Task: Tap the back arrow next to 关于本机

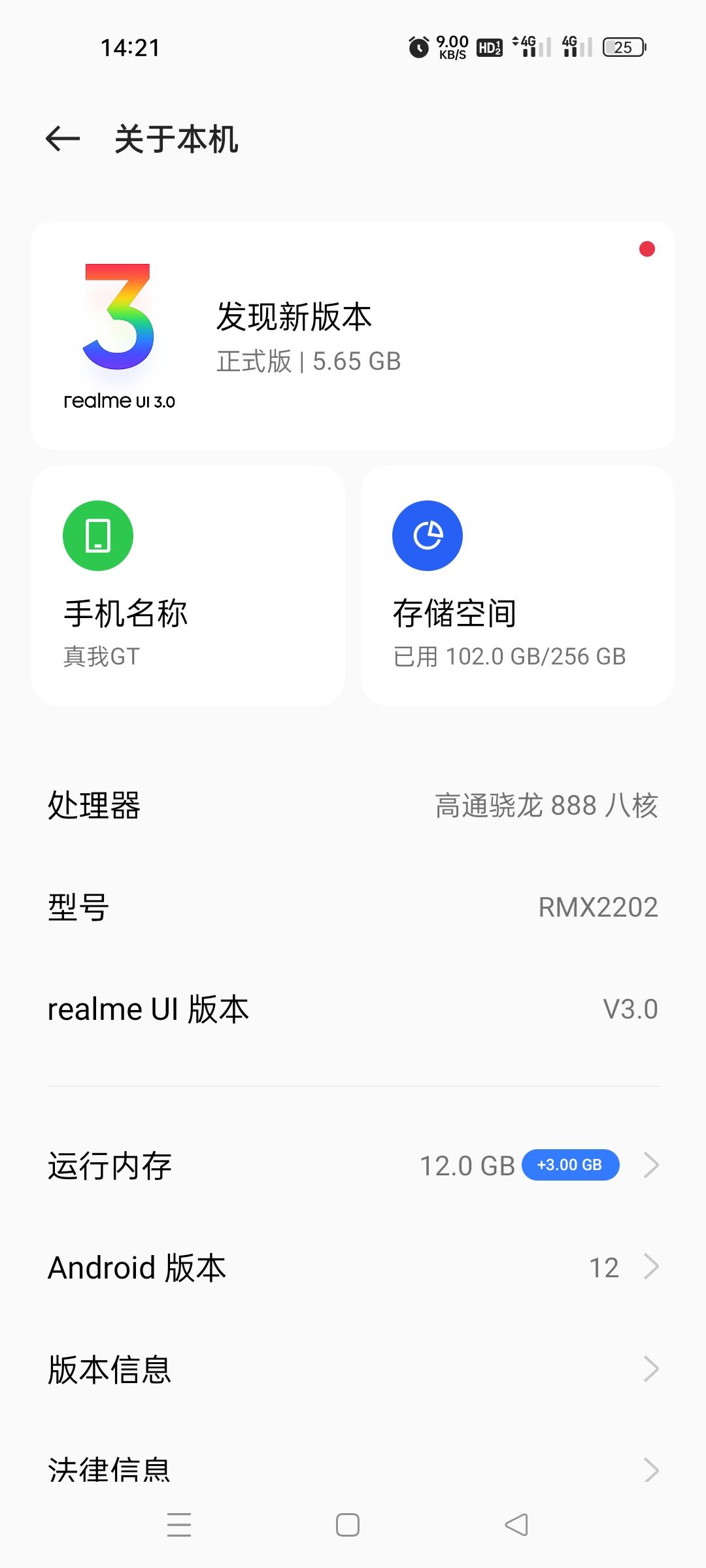Action: (x=62, y=139)
